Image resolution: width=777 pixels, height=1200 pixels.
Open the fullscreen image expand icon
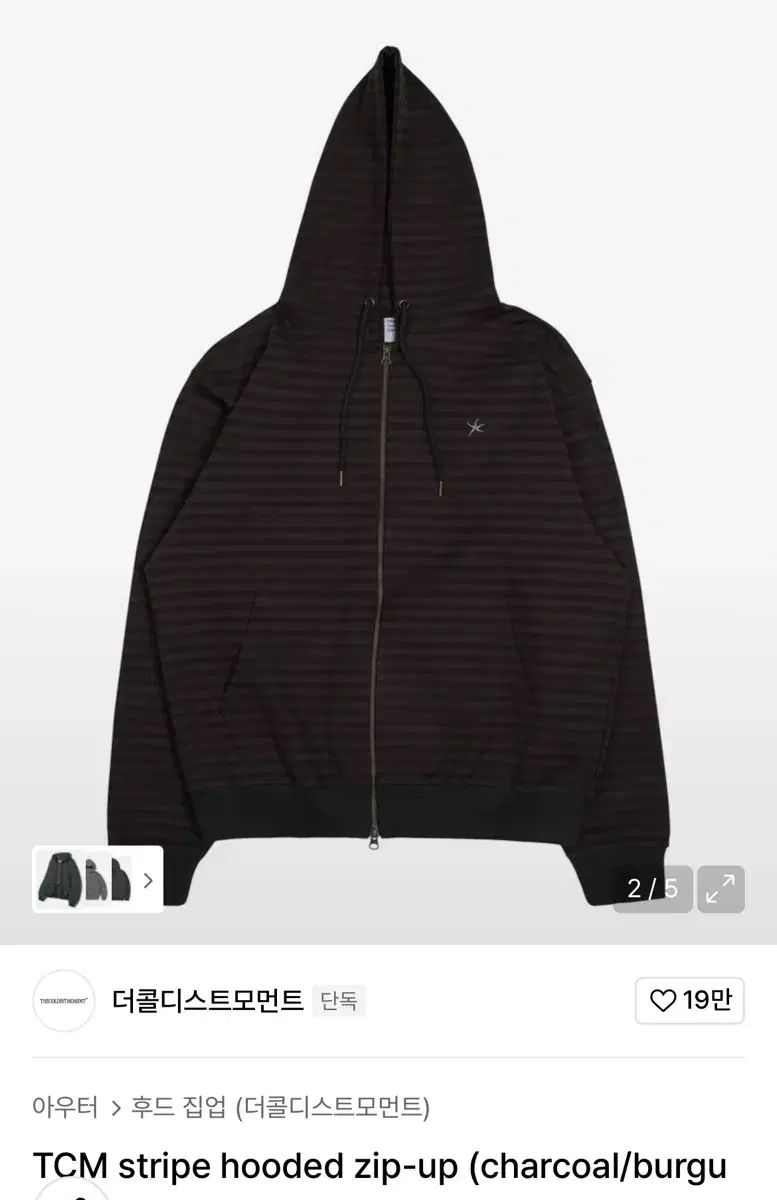coord(720,888)
